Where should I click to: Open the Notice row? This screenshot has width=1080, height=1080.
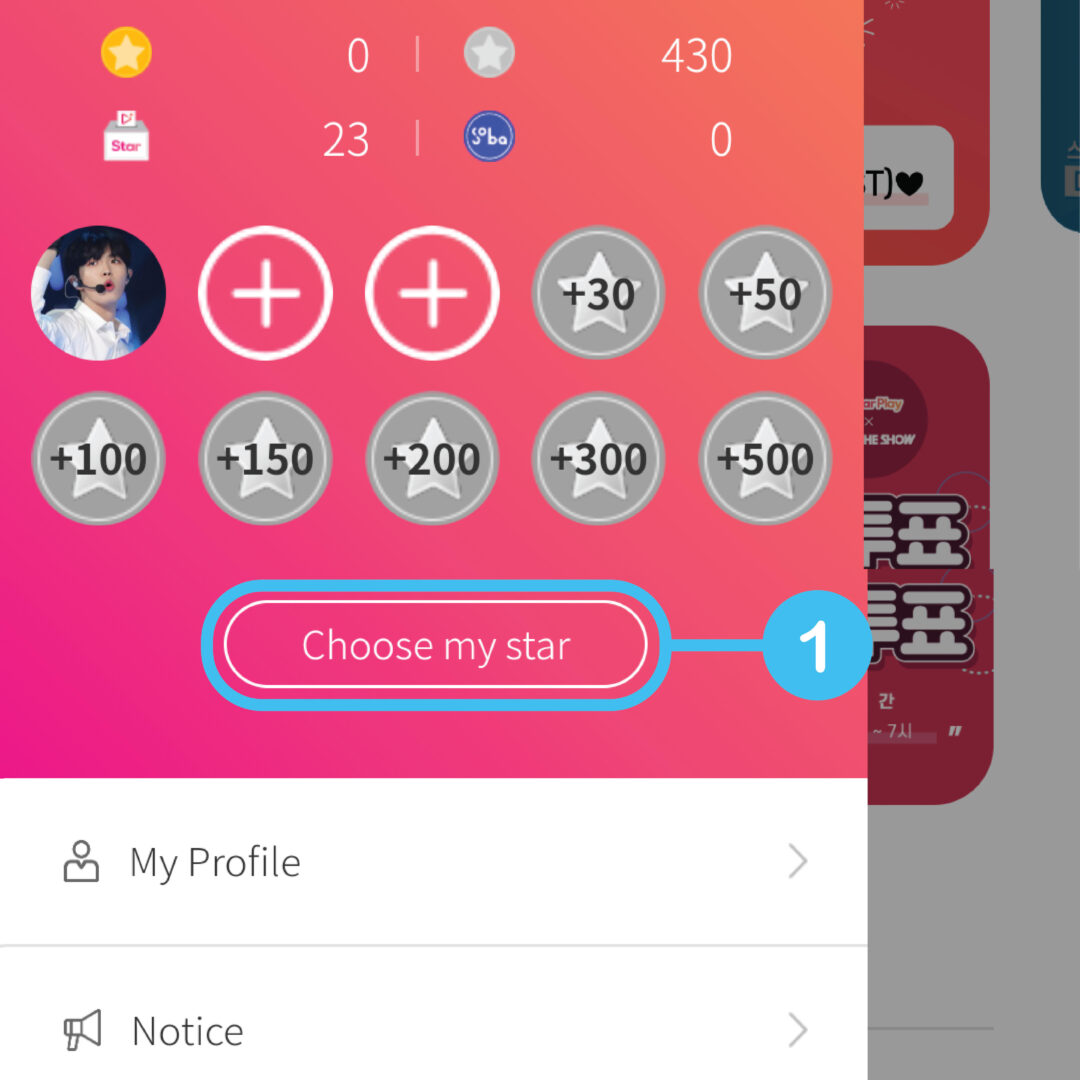433,1031
